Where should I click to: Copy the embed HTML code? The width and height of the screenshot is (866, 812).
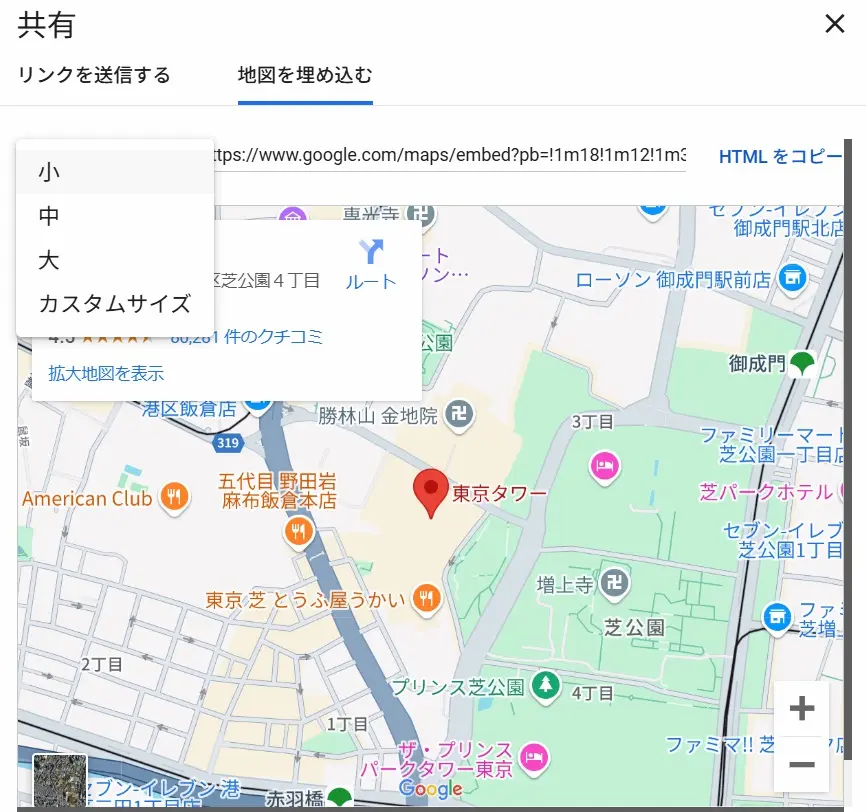pyautogui.click(x=780, y=157)
